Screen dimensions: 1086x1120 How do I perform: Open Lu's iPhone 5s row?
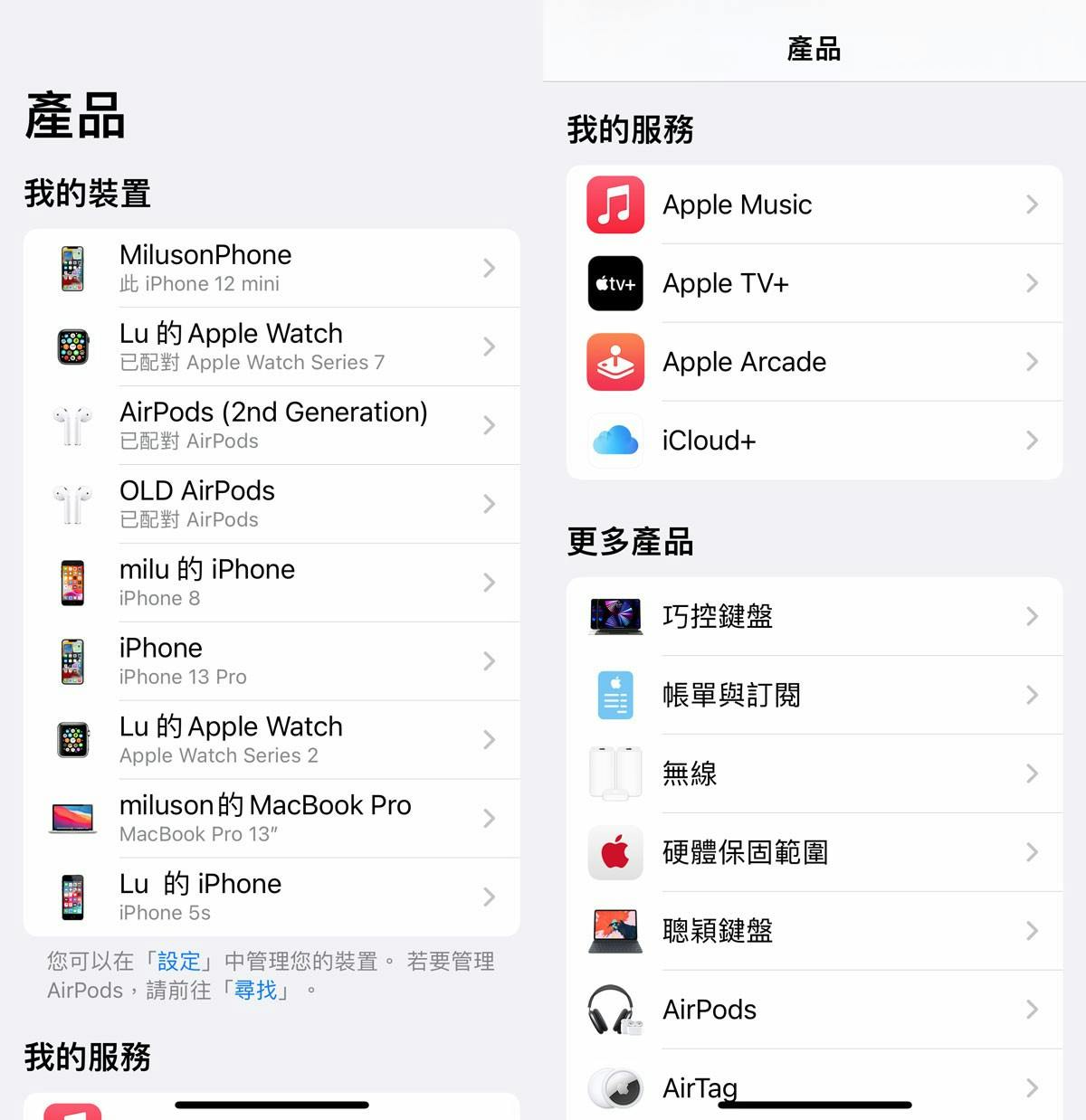tap(271, 897)
